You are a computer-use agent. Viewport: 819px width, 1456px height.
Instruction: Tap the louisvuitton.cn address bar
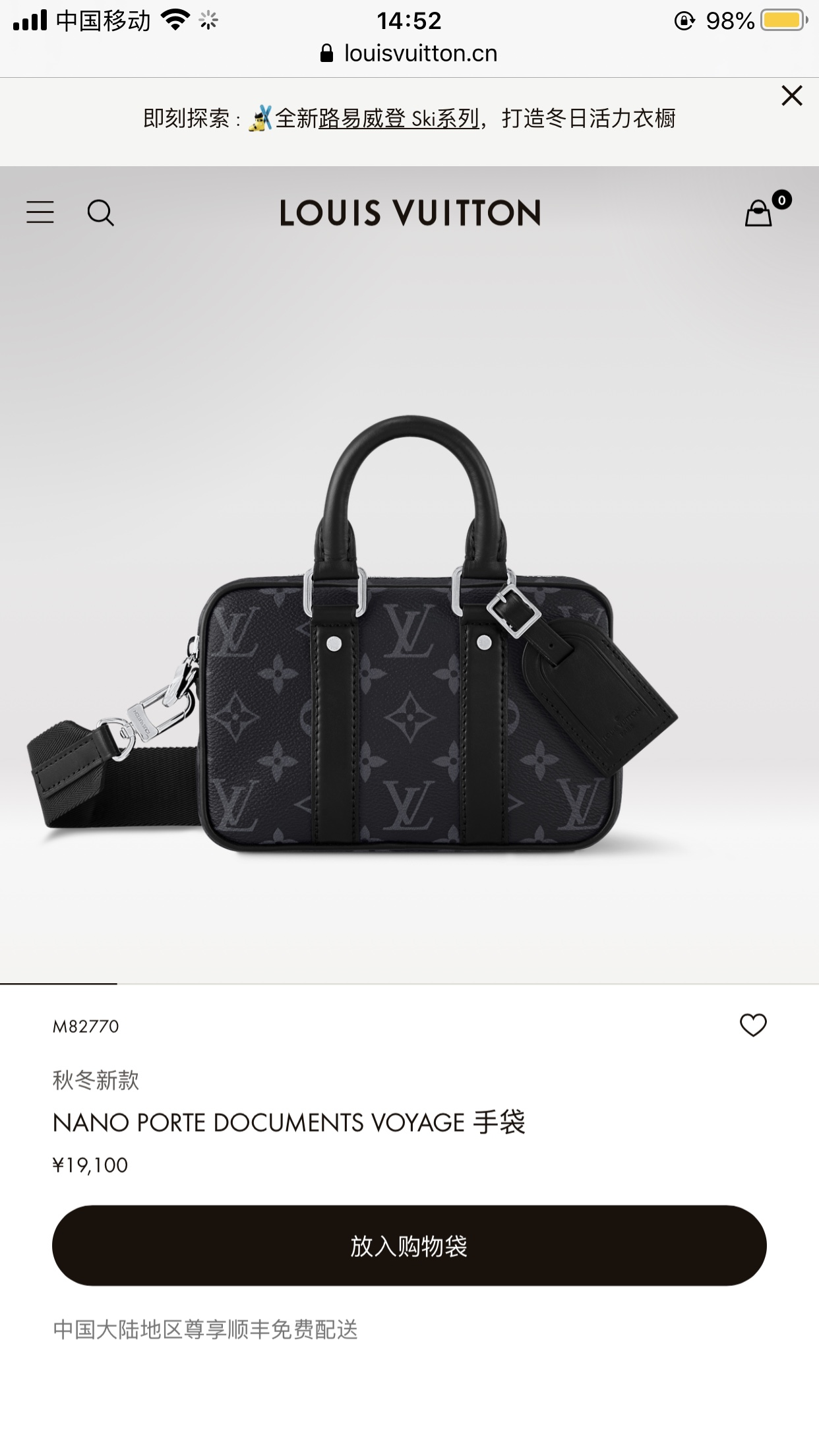[409, 53]
